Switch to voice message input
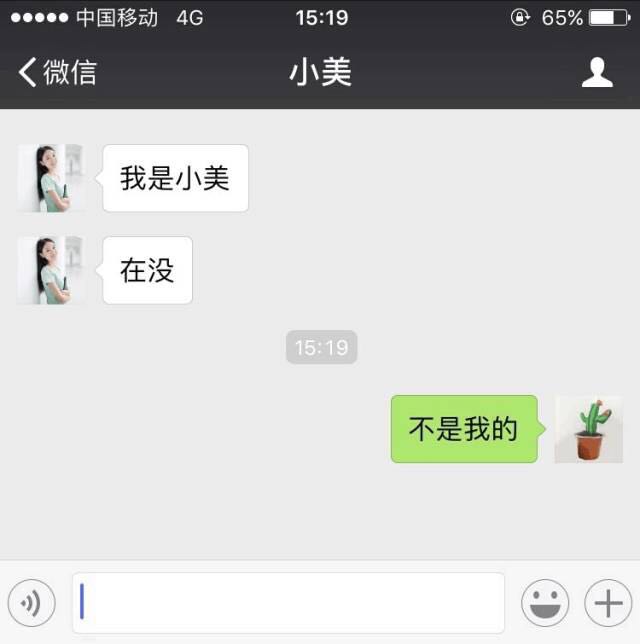640x644 pixels. click(x=31, y=603)
